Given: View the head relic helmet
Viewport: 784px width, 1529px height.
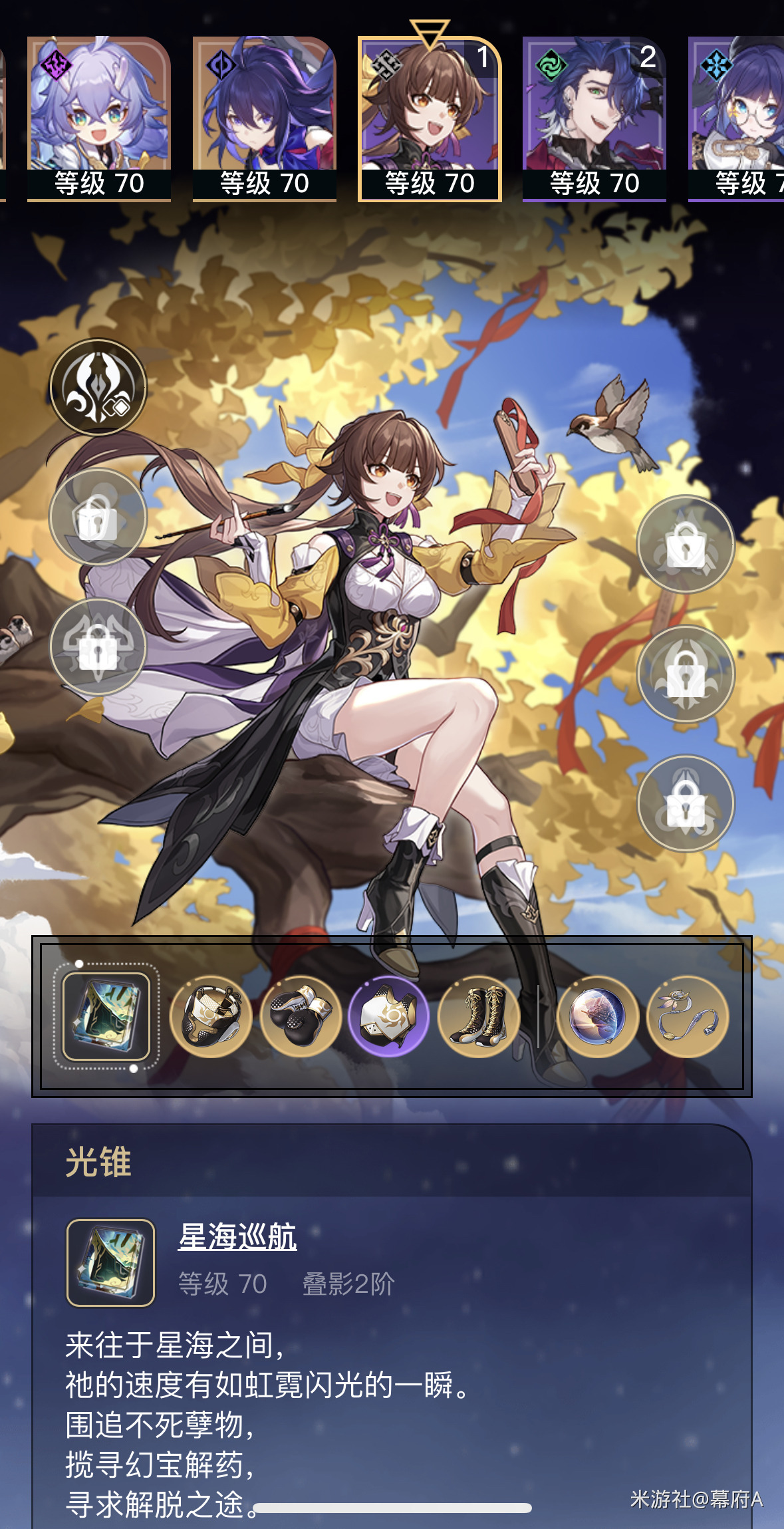Looking at the screenshot, I should 211,1016.
